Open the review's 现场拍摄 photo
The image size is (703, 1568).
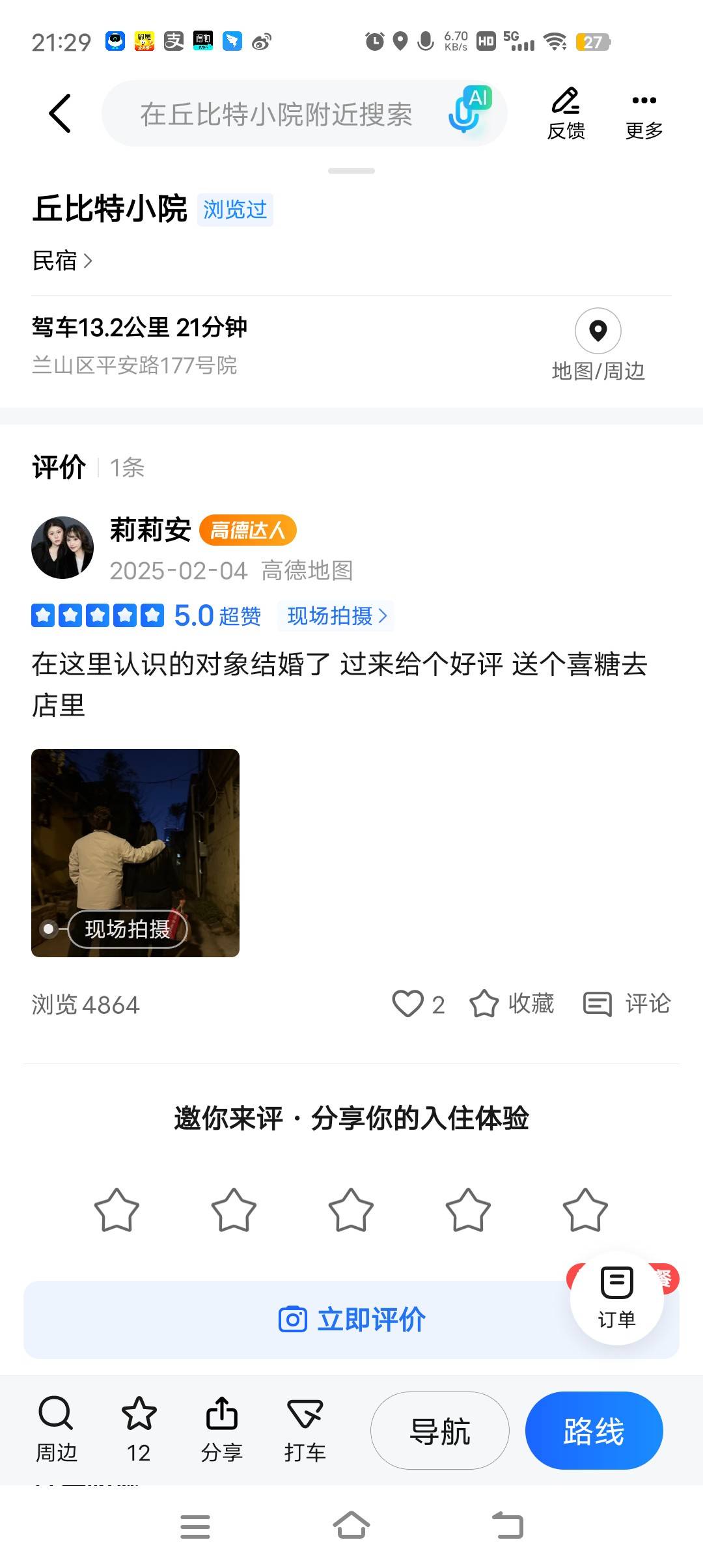point(135,852)
